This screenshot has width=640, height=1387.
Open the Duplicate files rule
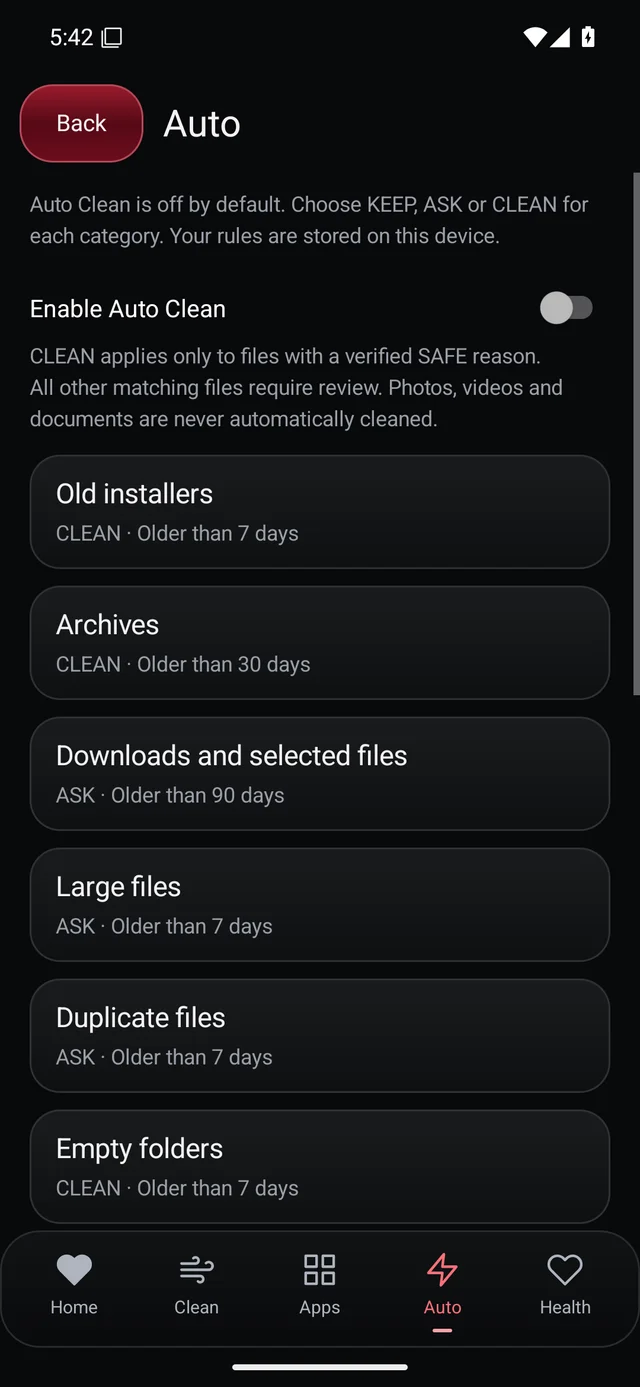click(320, 1036)
